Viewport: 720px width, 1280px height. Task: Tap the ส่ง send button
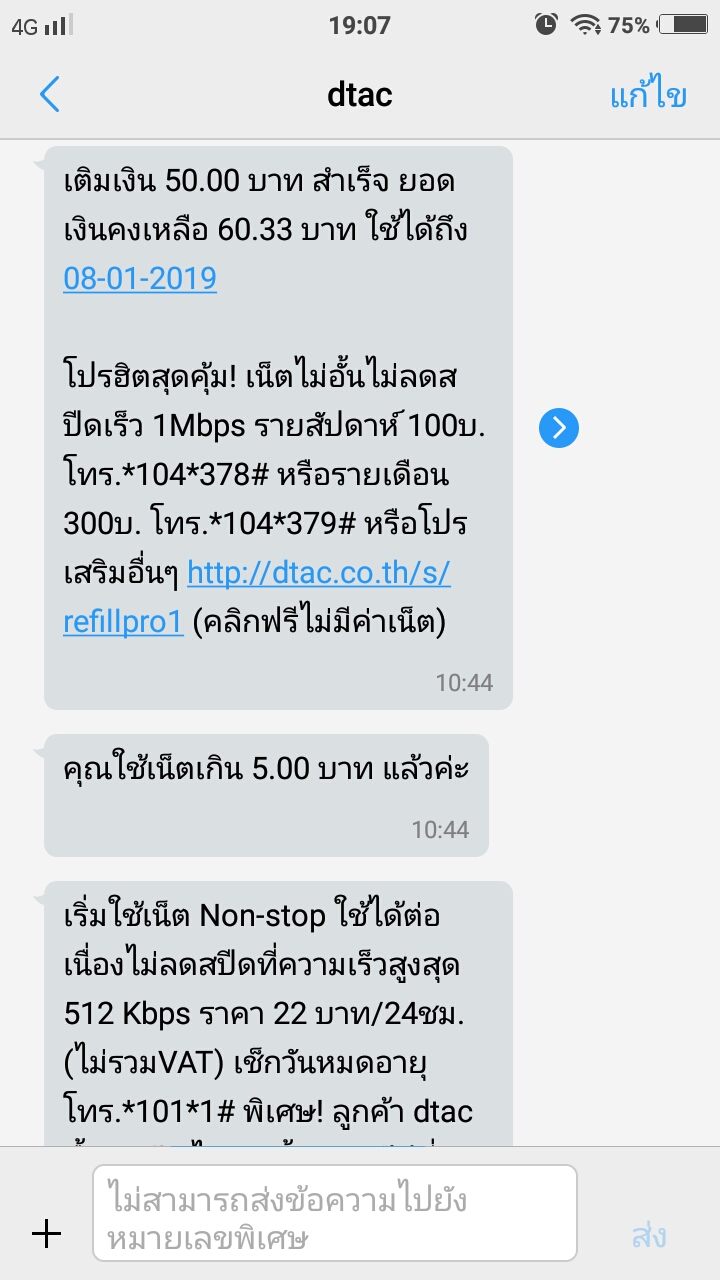tap(649, 1235)
